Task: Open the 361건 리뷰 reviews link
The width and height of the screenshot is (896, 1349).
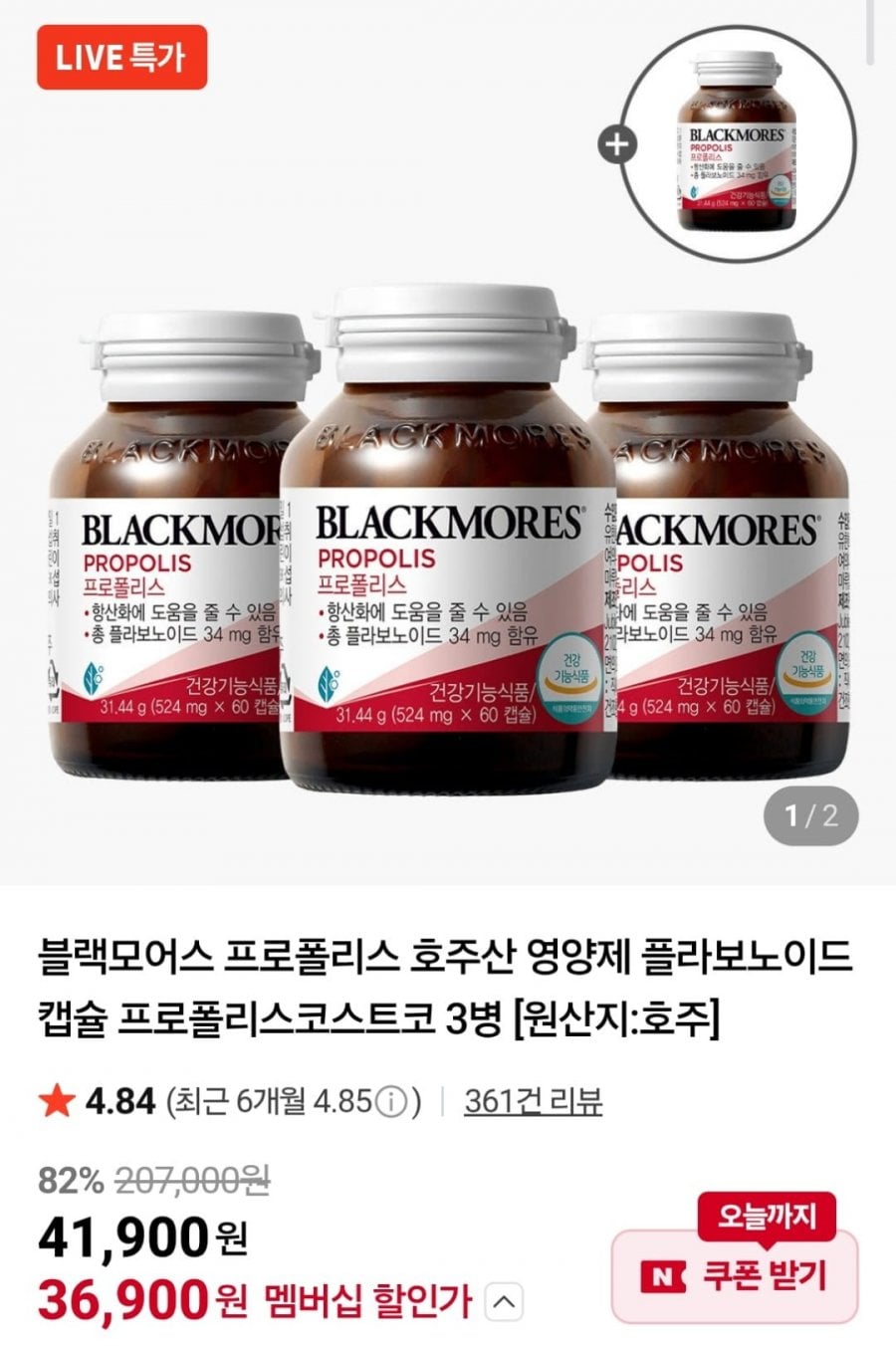Action: 533,1101
